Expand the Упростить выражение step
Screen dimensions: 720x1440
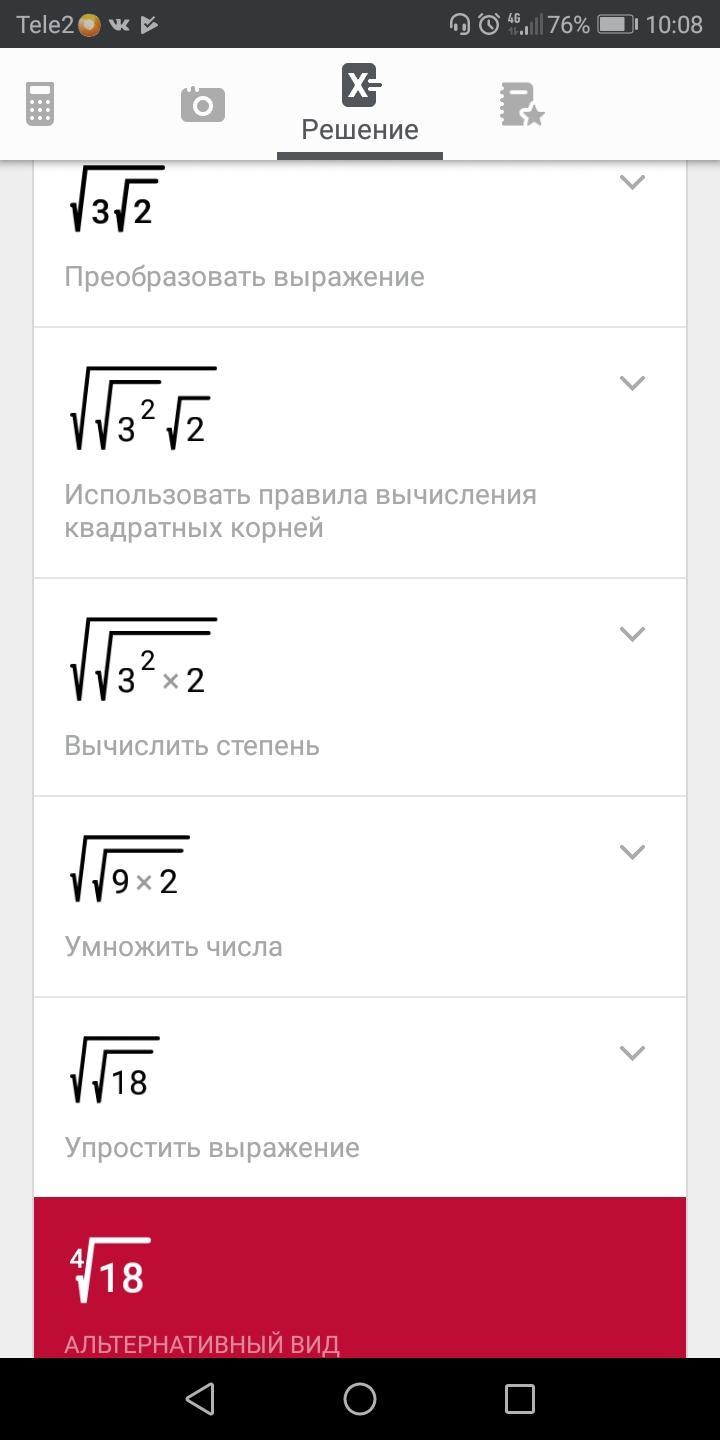click(632, 1053)
